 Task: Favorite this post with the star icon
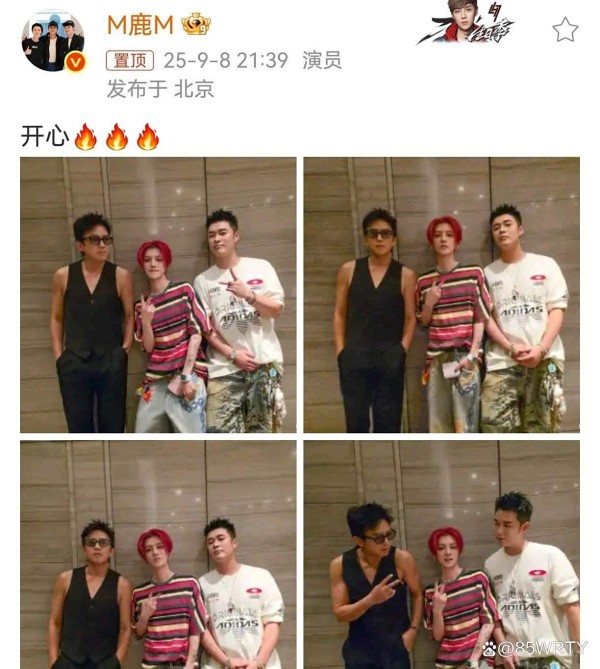click(565, 30)
